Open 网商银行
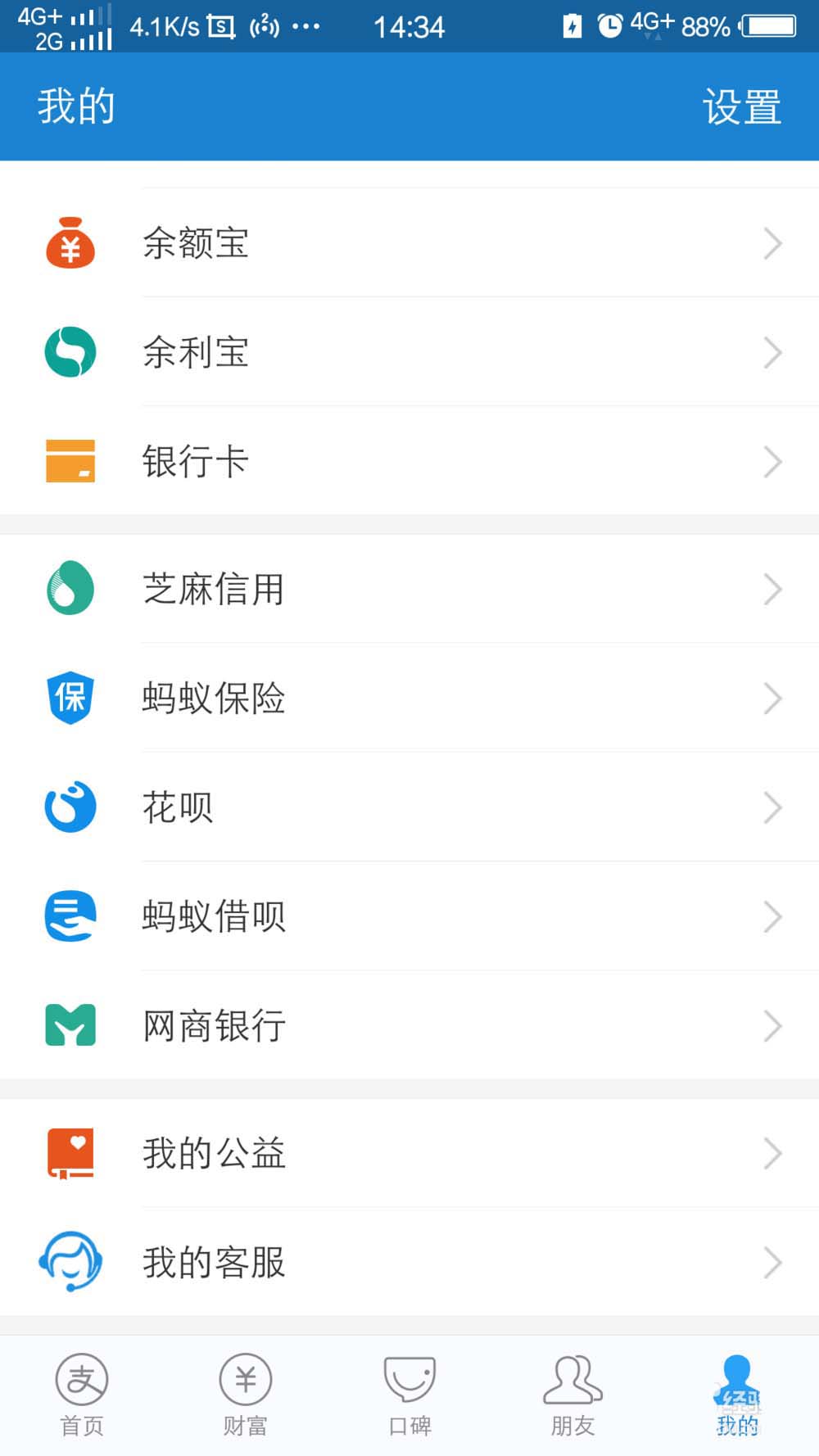 tap(409, 1025)
